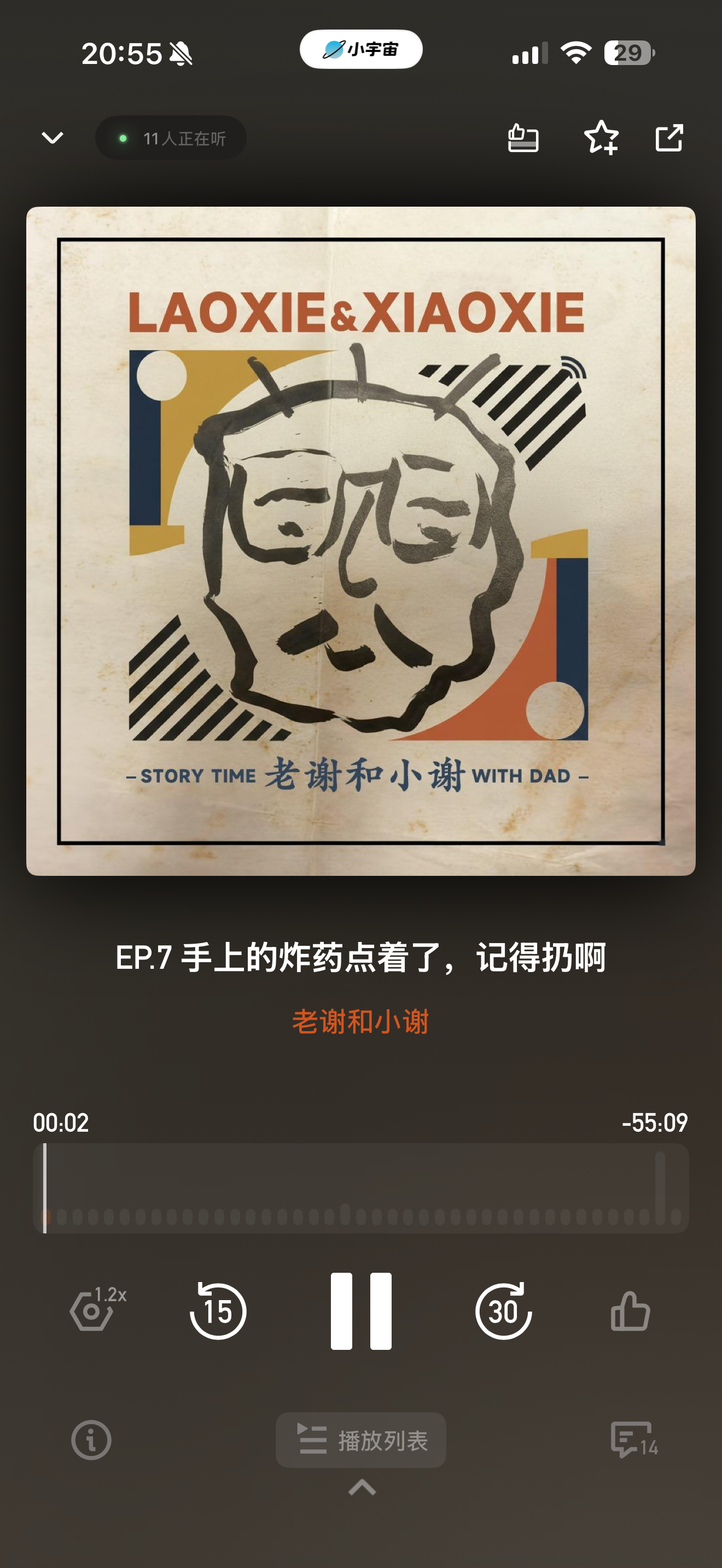Open the thumbs-up recommend board icon
The width and height of the screenshot is (722, 1568).
pos(523,138)
